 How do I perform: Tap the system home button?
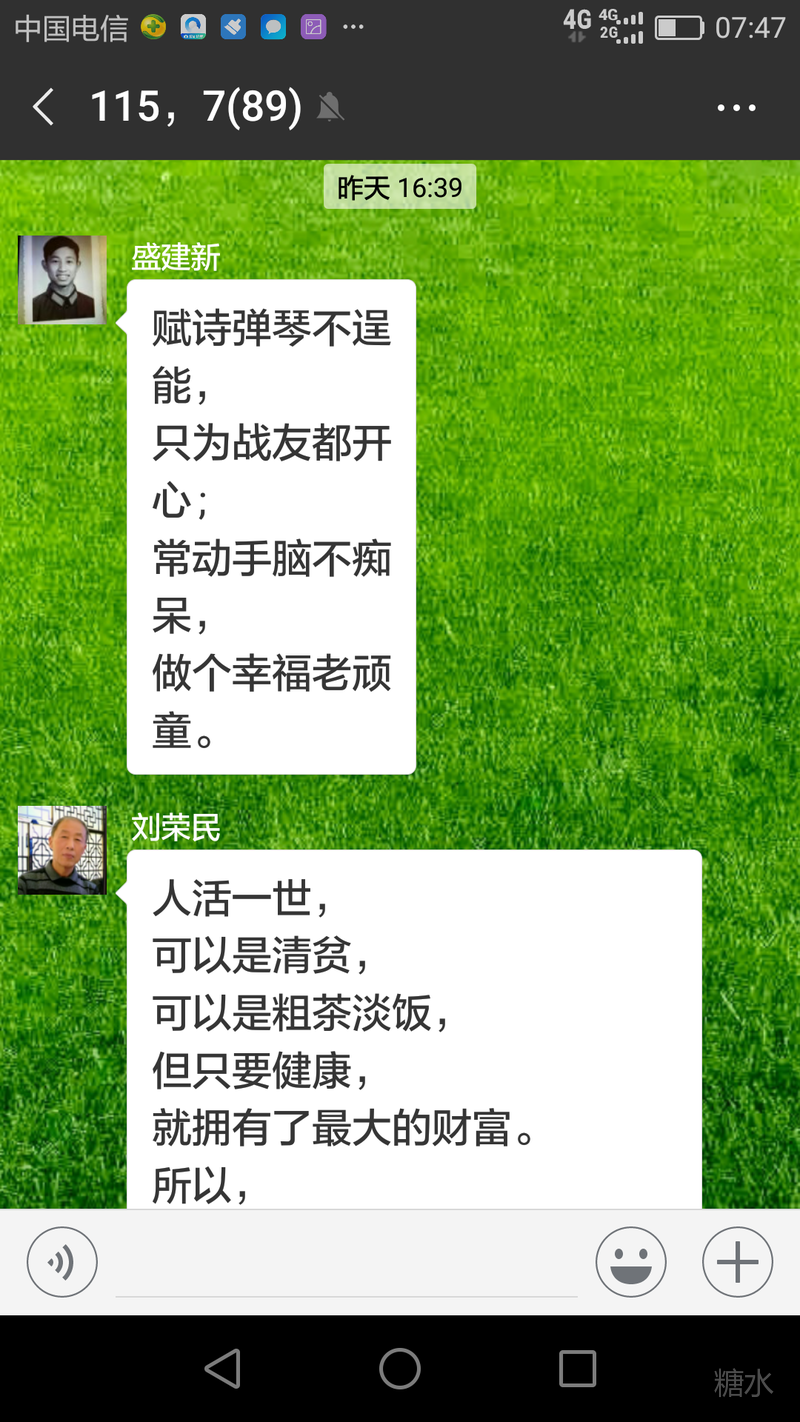coord(400,1368)
